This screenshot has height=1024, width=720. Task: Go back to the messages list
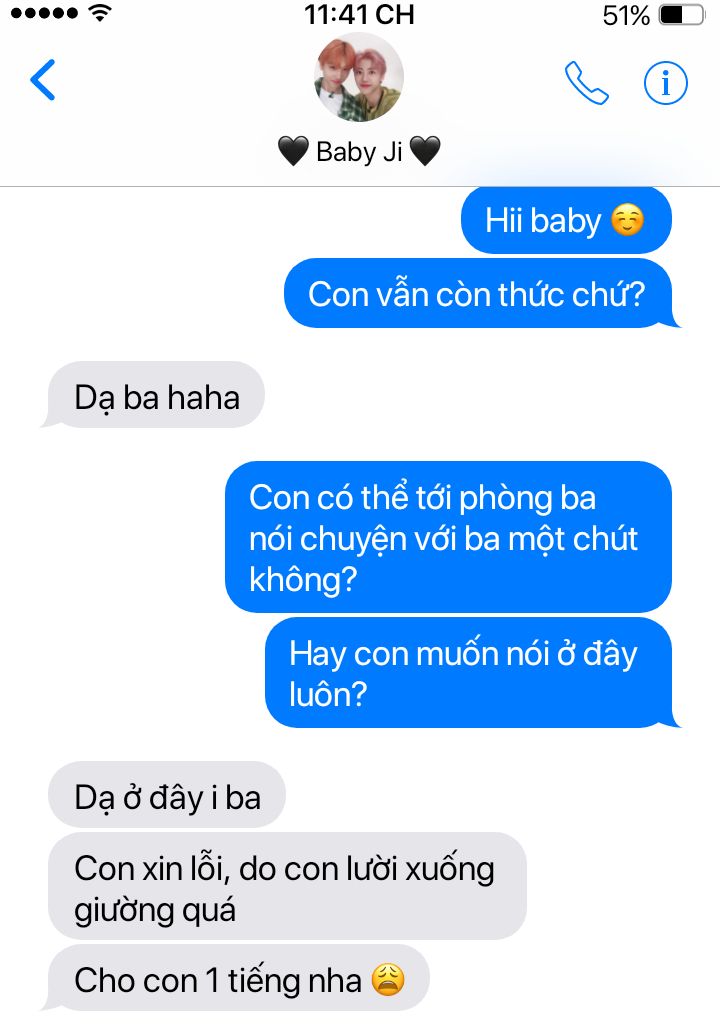[43, 81]
